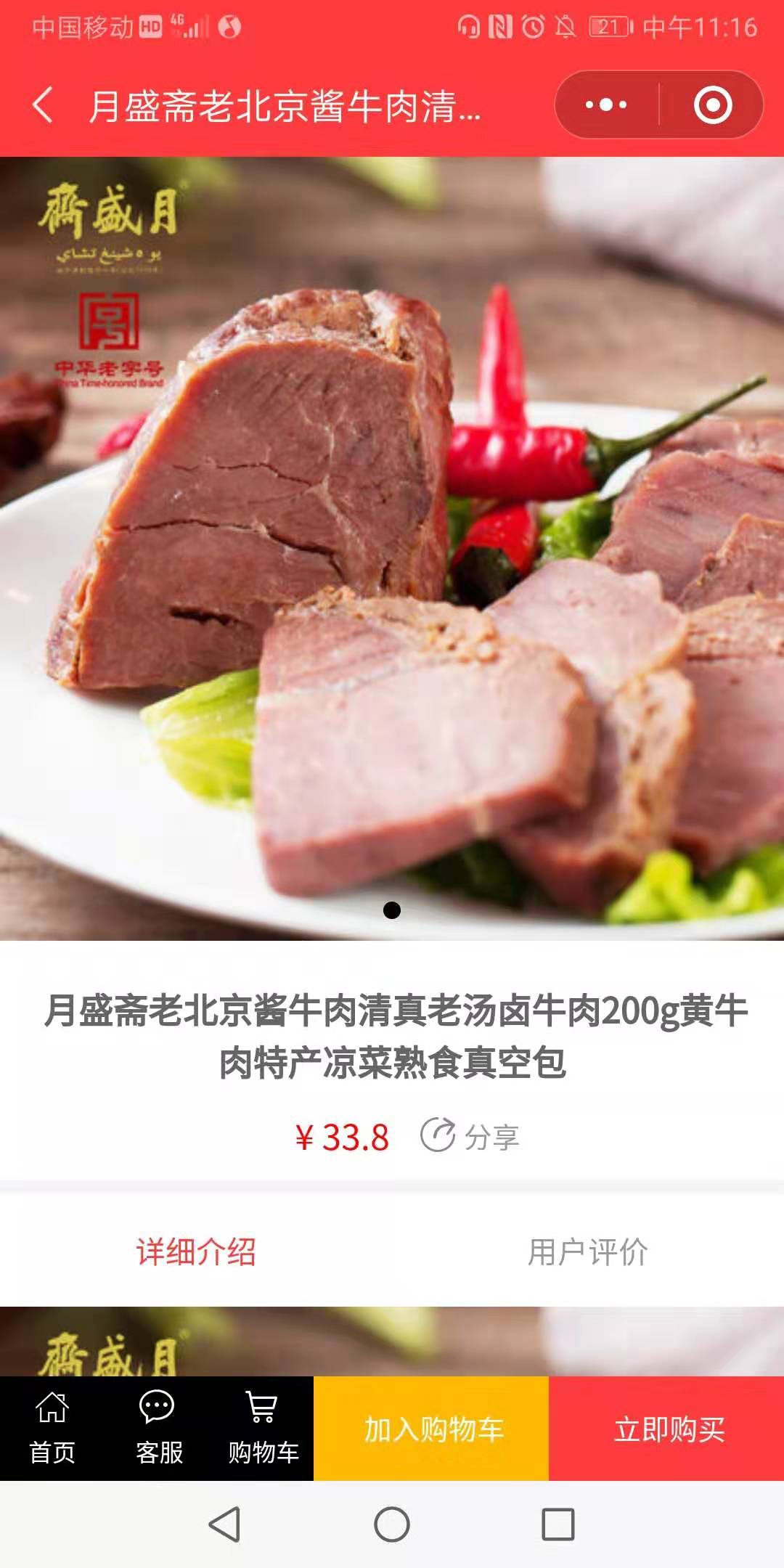Open the 购物车 shopping cart
This screenshot has width=784, height=1568.
tap(263, 1428)
